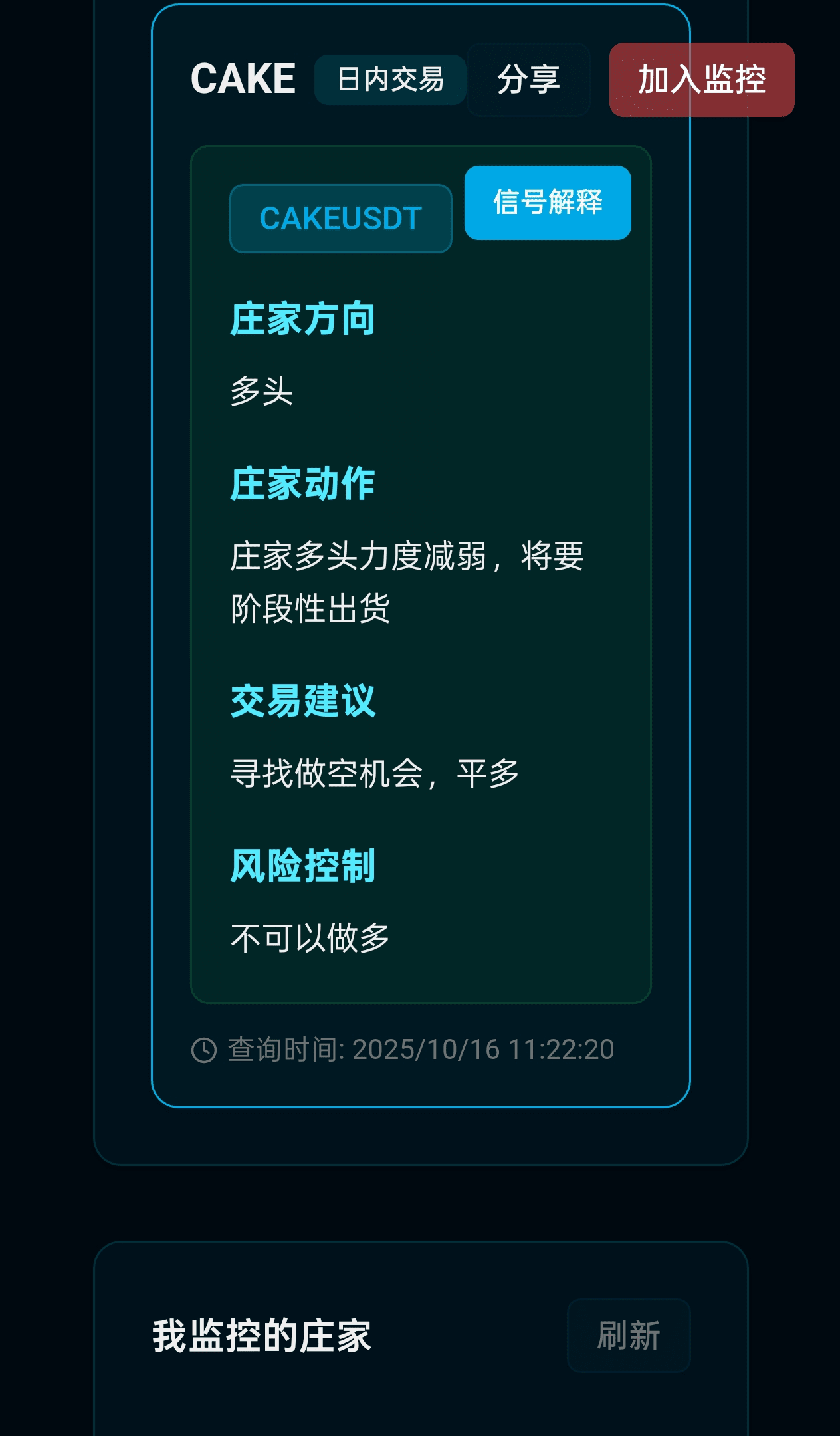Select the CAKEUSDT pair chip
Screen dimensions: 840x1436
click(340, 219)
